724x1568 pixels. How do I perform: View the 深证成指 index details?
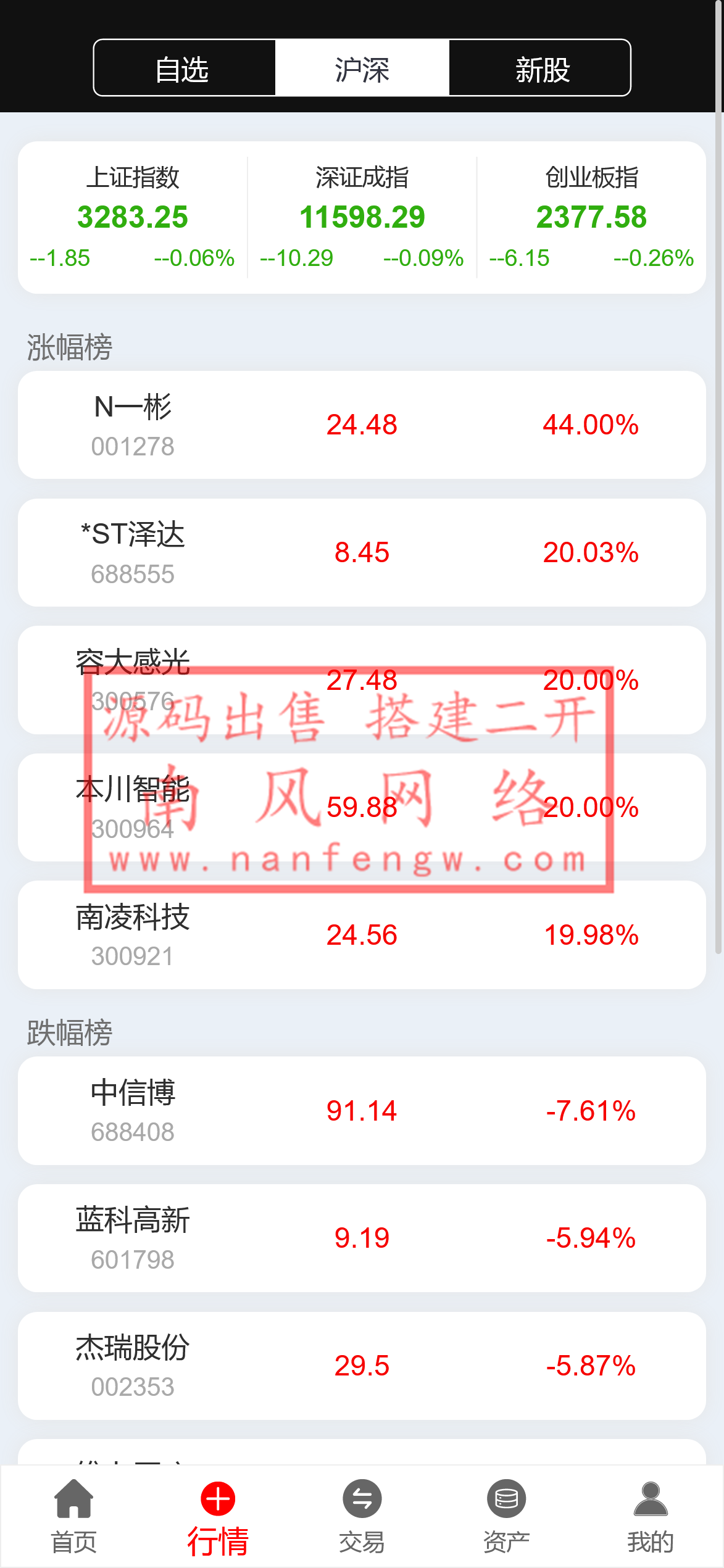362,217
